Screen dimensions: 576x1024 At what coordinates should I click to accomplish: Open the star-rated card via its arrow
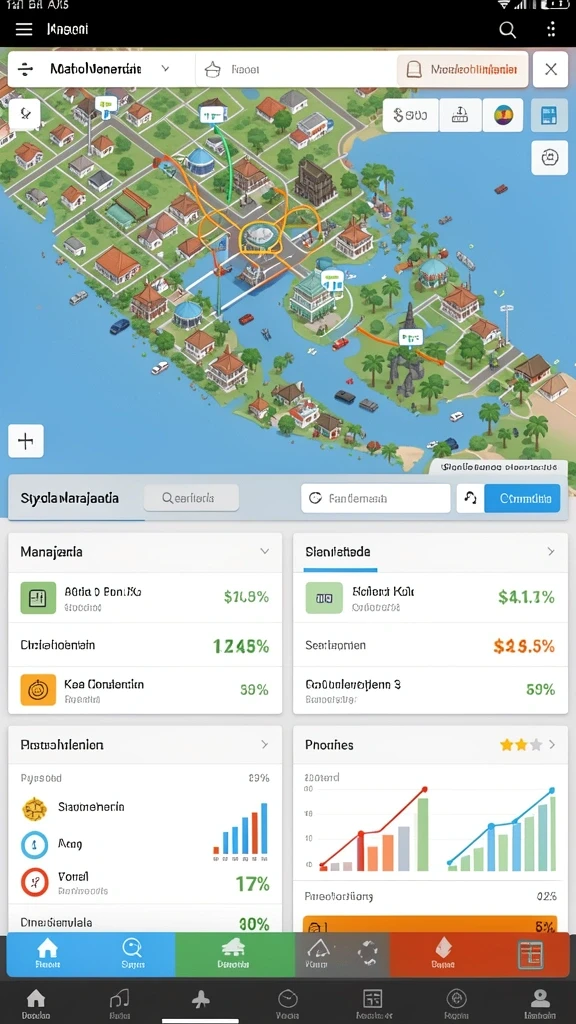552,744
